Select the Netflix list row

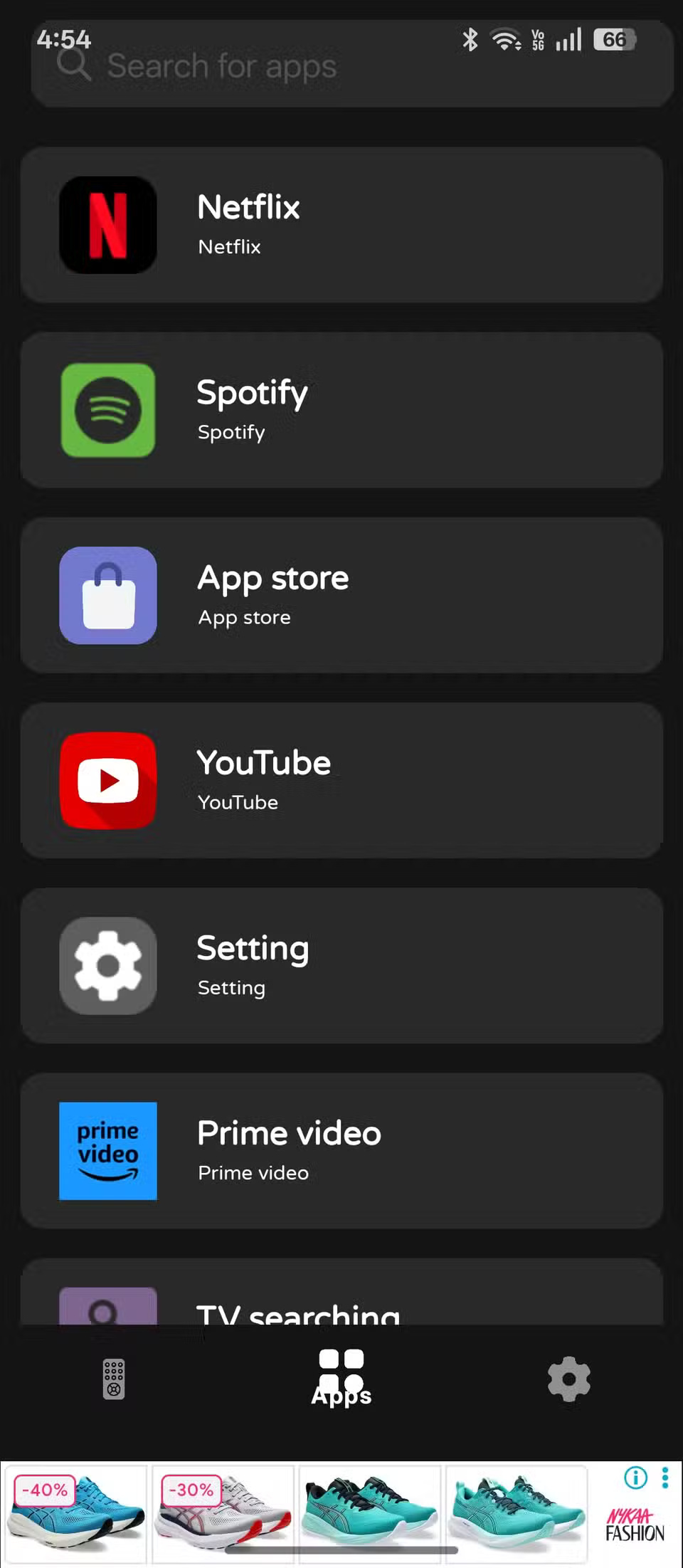click(x=341, y=223)
